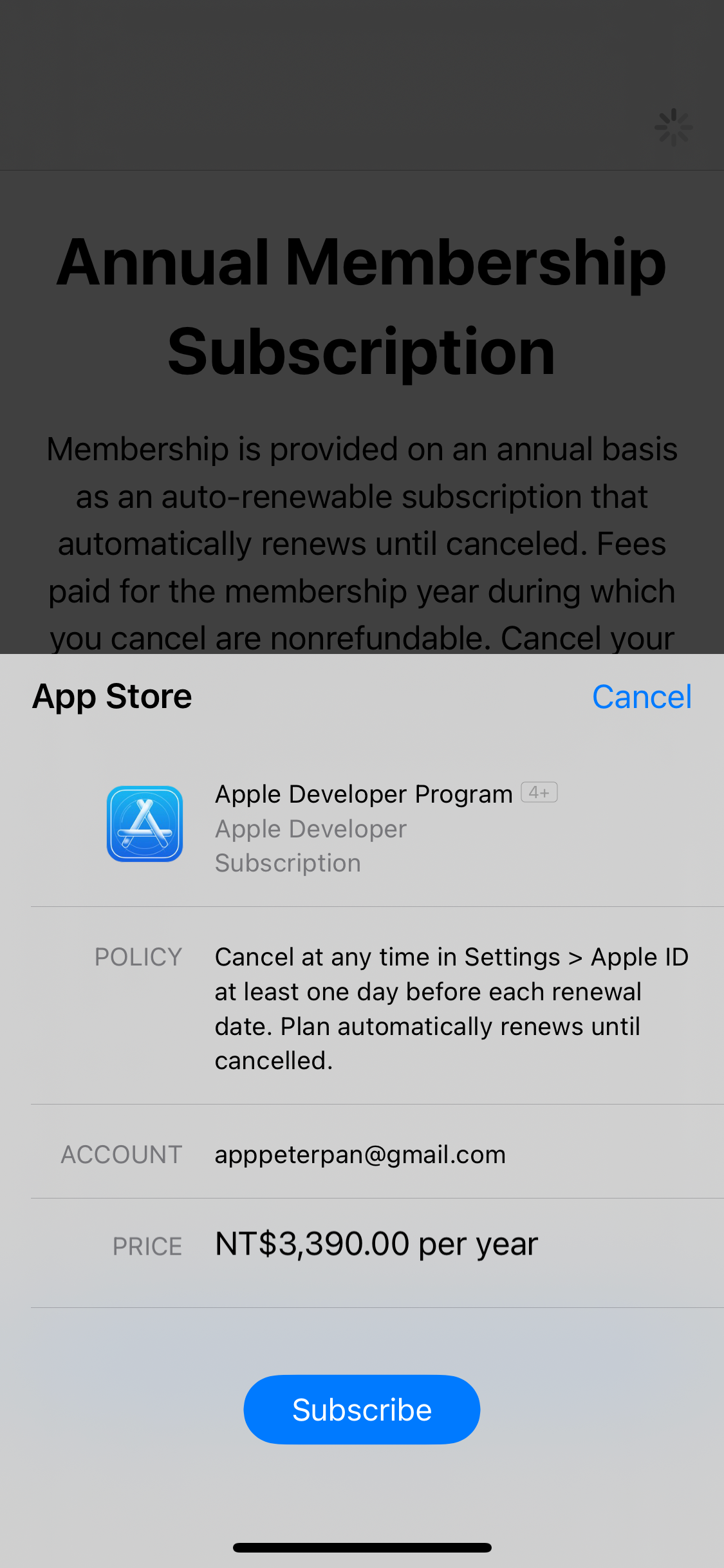Confirm with the Subscribe button
The image size is (724, 1568).
click(x=362, y=1410)
